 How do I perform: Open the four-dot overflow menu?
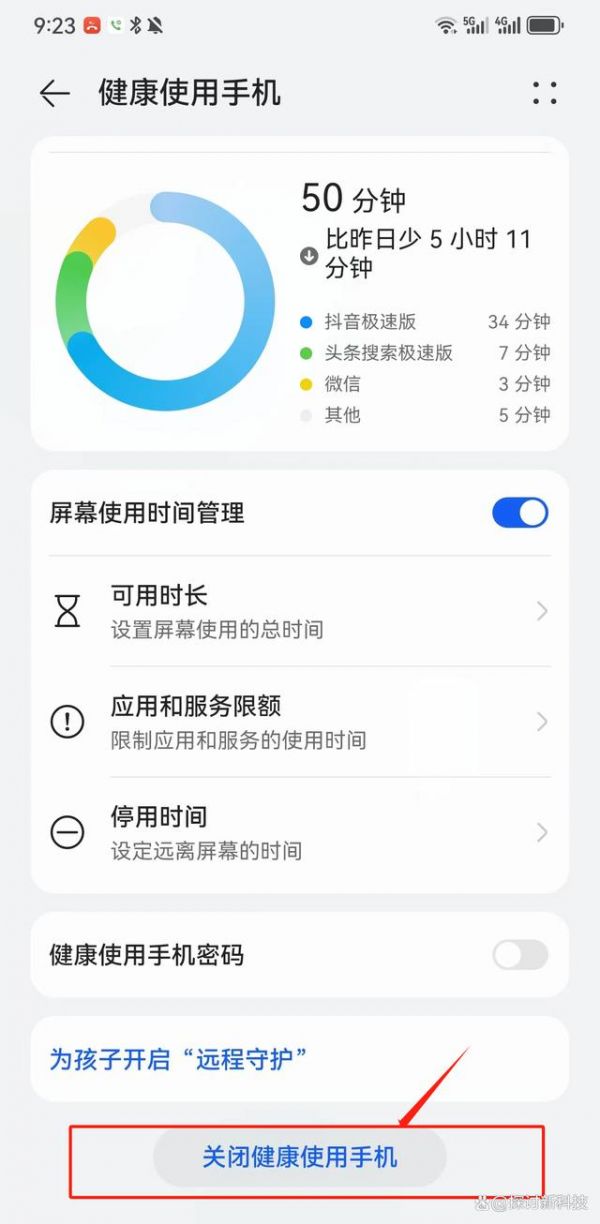pos(545,93)
